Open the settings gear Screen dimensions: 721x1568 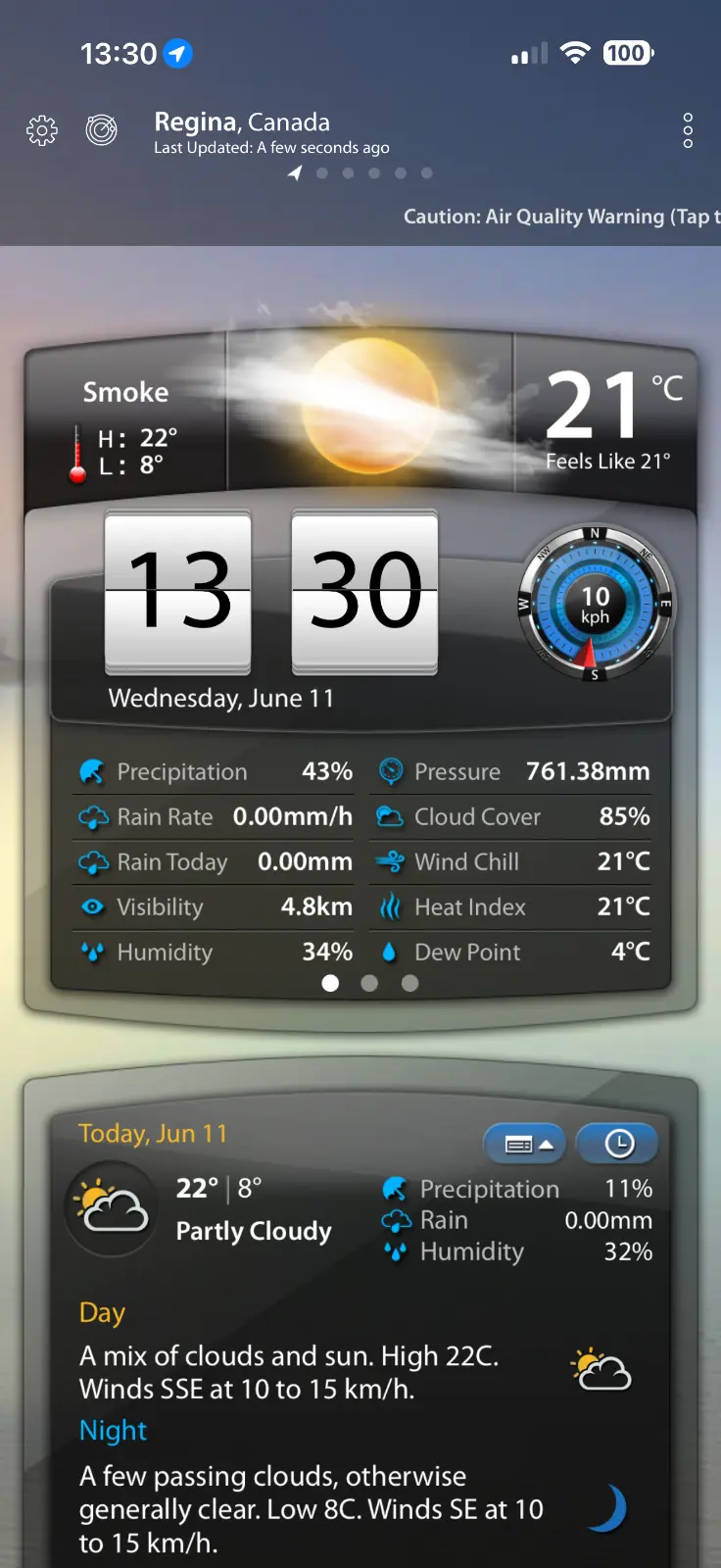click(x=42, y=130)
